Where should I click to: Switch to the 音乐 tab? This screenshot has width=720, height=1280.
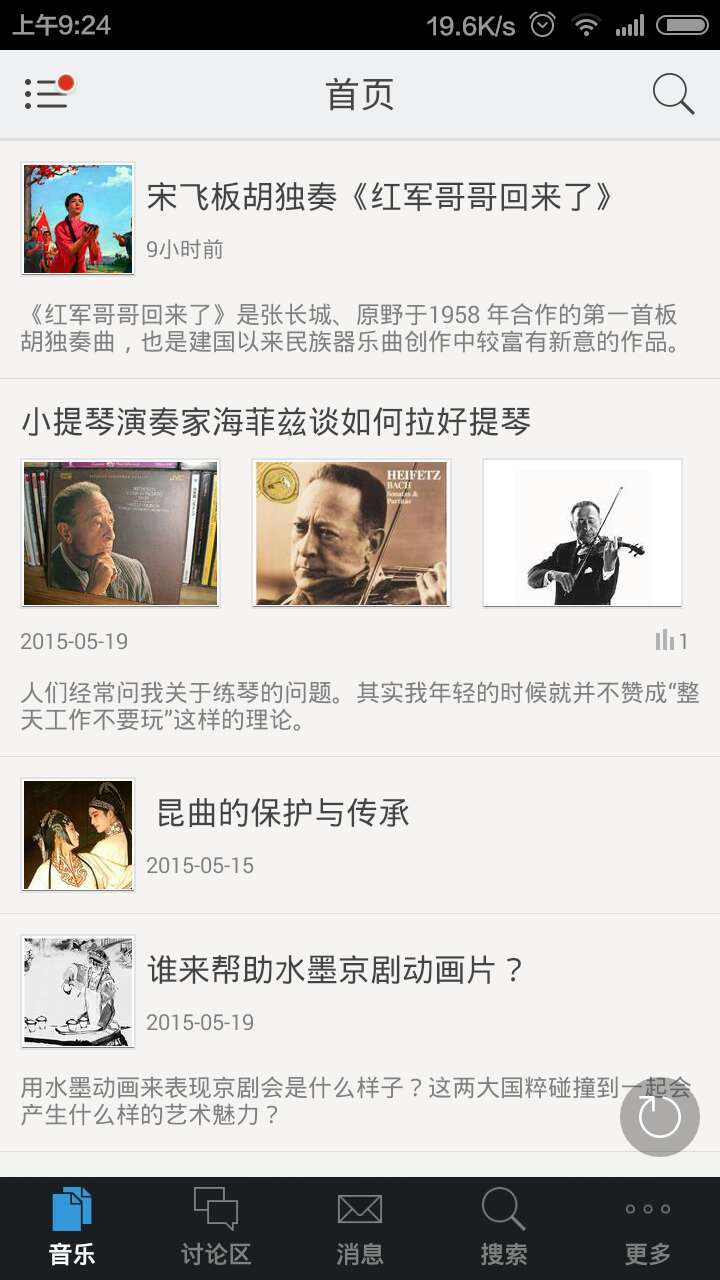point(72,1227)
